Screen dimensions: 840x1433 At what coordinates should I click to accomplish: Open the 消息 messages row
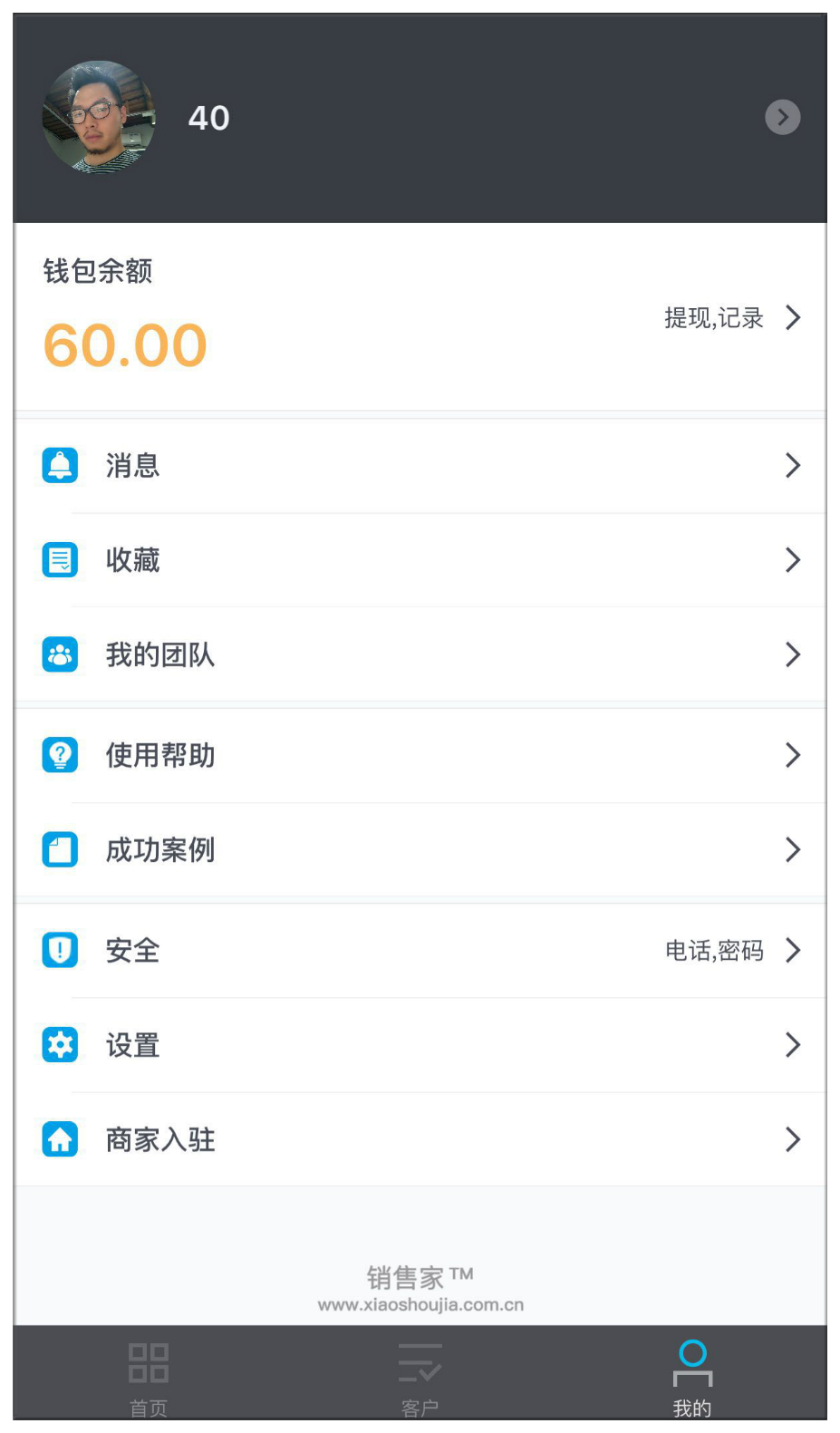[x=420, y=466]
